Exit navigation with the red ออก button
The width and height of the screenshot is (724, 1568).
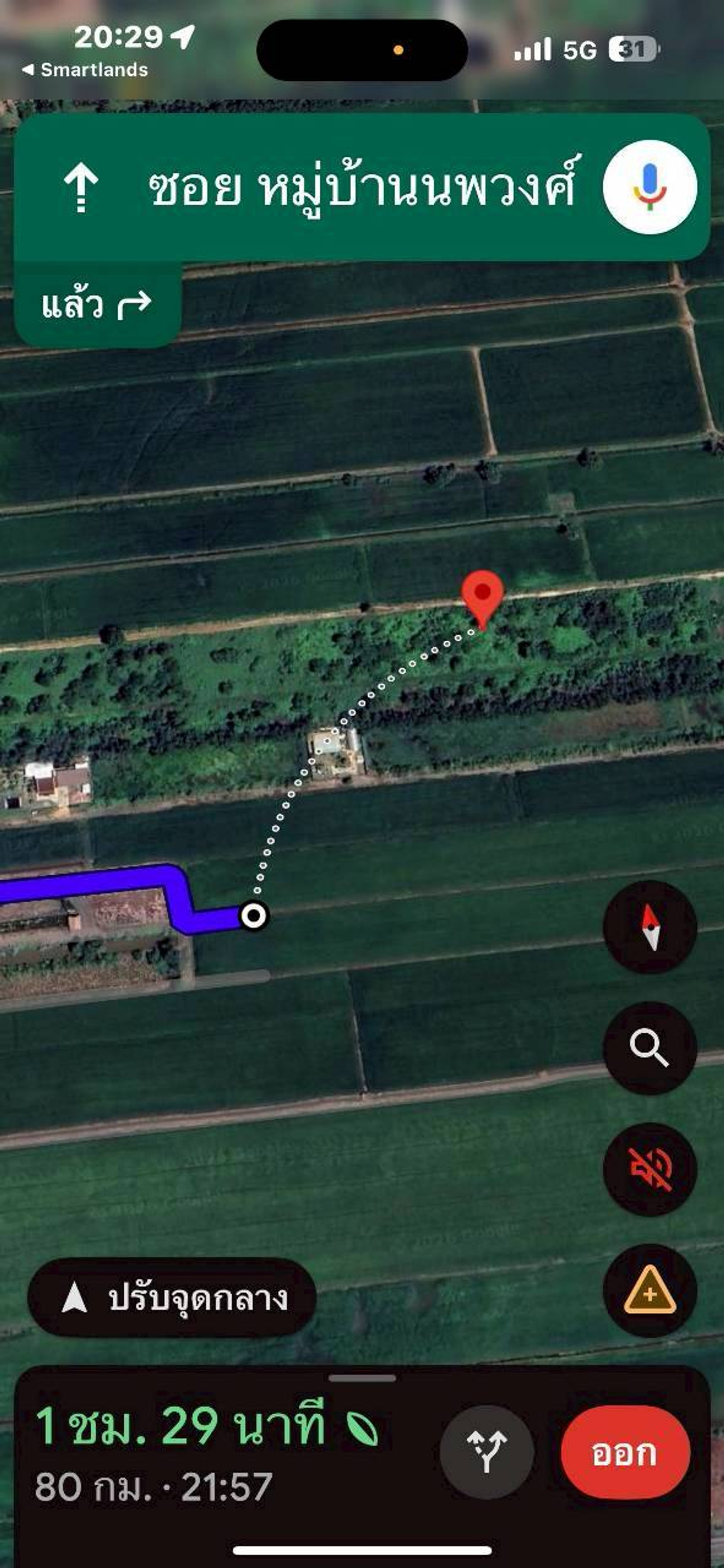coord(624,1452)
